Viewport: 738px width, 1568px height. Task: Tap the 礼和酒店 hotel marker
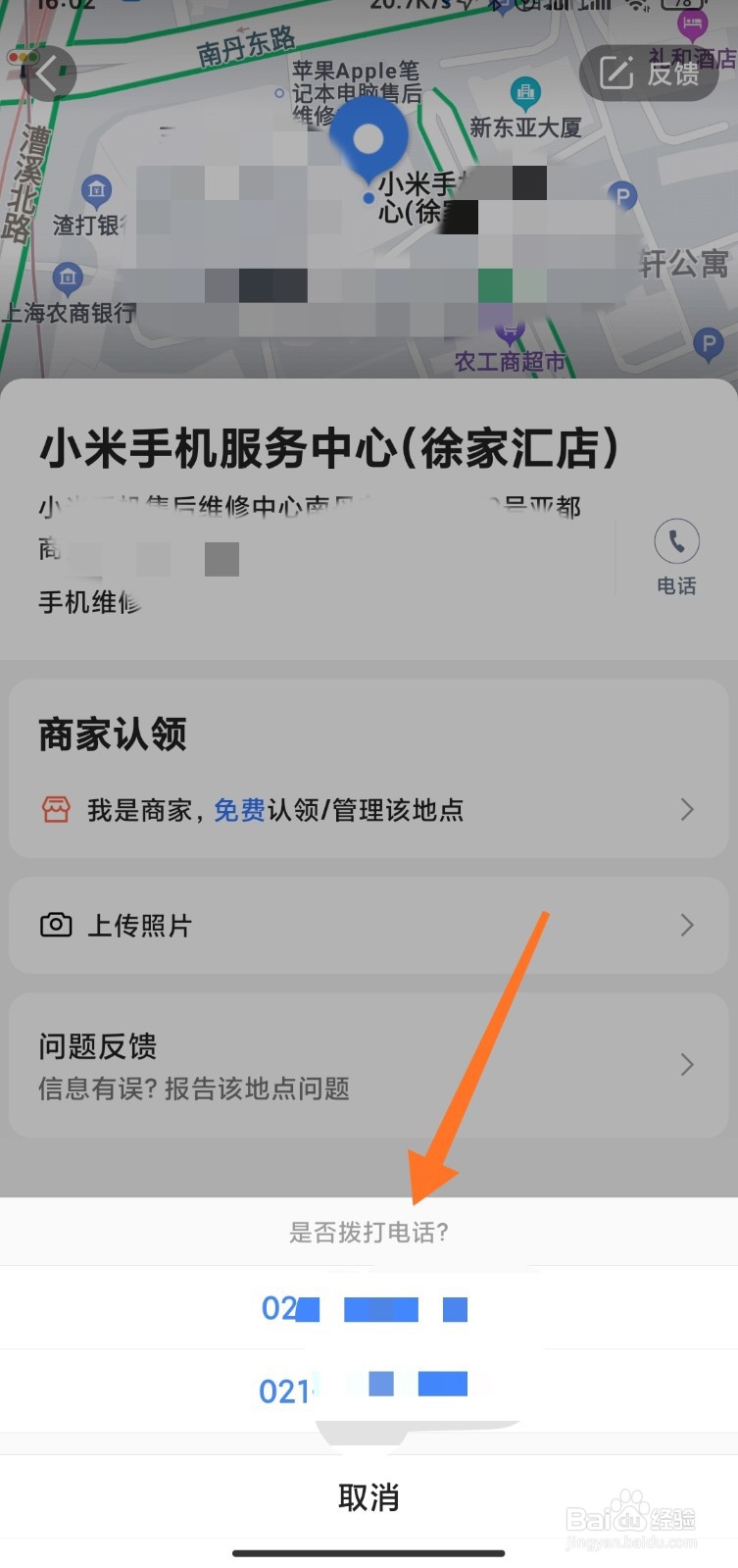click(x=692, y=22)
